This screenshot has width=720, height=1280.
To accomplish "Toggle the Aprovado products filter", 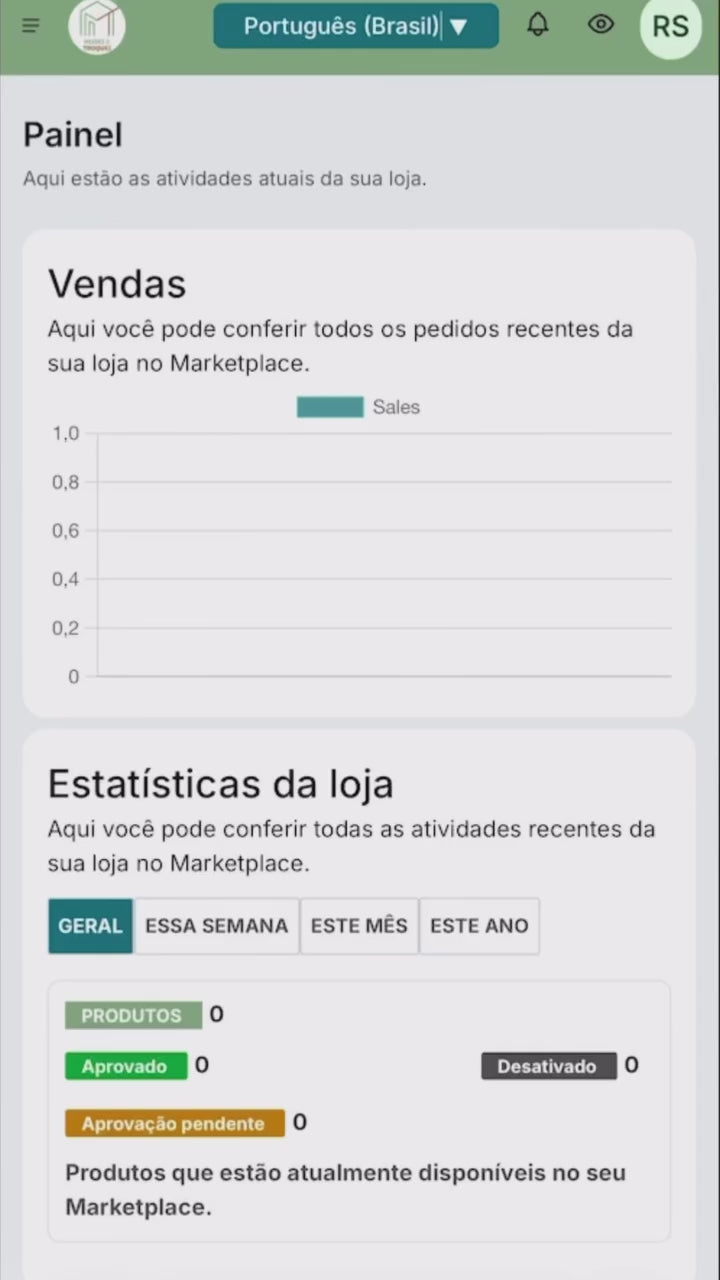I will pyautogui.click(x=125, y=1066).
